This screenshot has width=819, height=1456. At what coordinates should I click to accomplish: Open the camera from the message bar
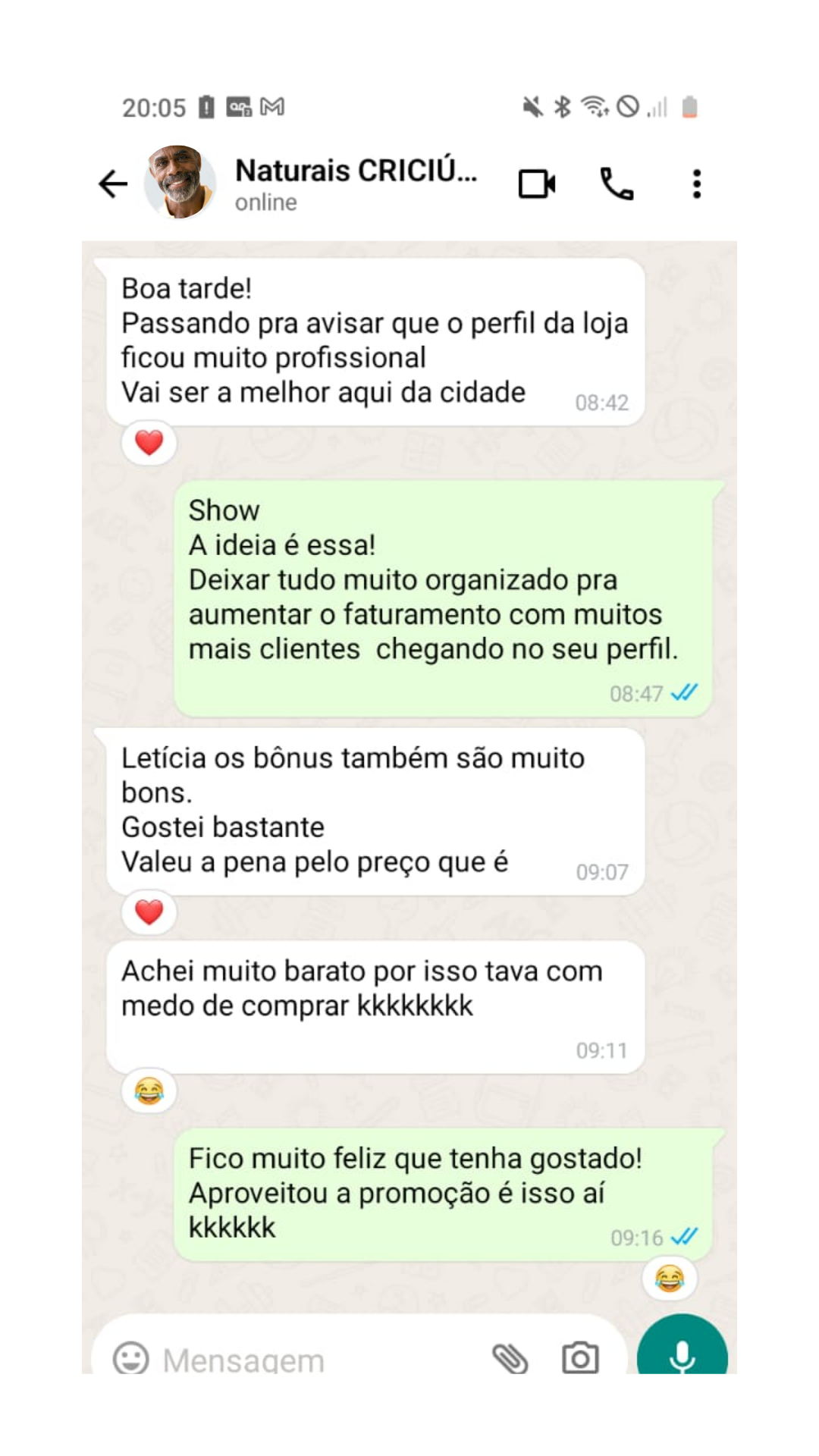[x=580, y=1357]
